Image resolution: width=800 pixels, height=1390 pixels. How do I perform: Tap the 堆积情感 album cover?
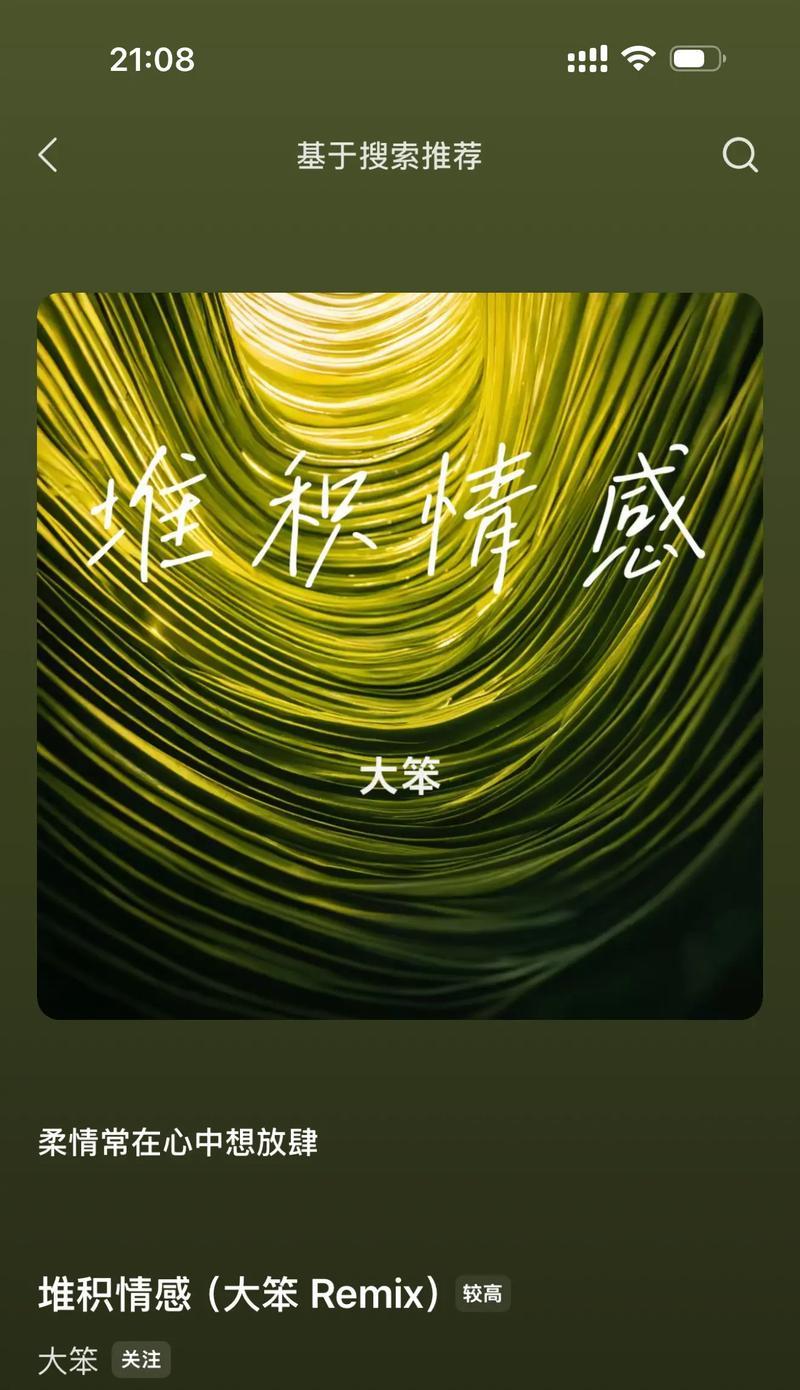(x=400, y=656)
